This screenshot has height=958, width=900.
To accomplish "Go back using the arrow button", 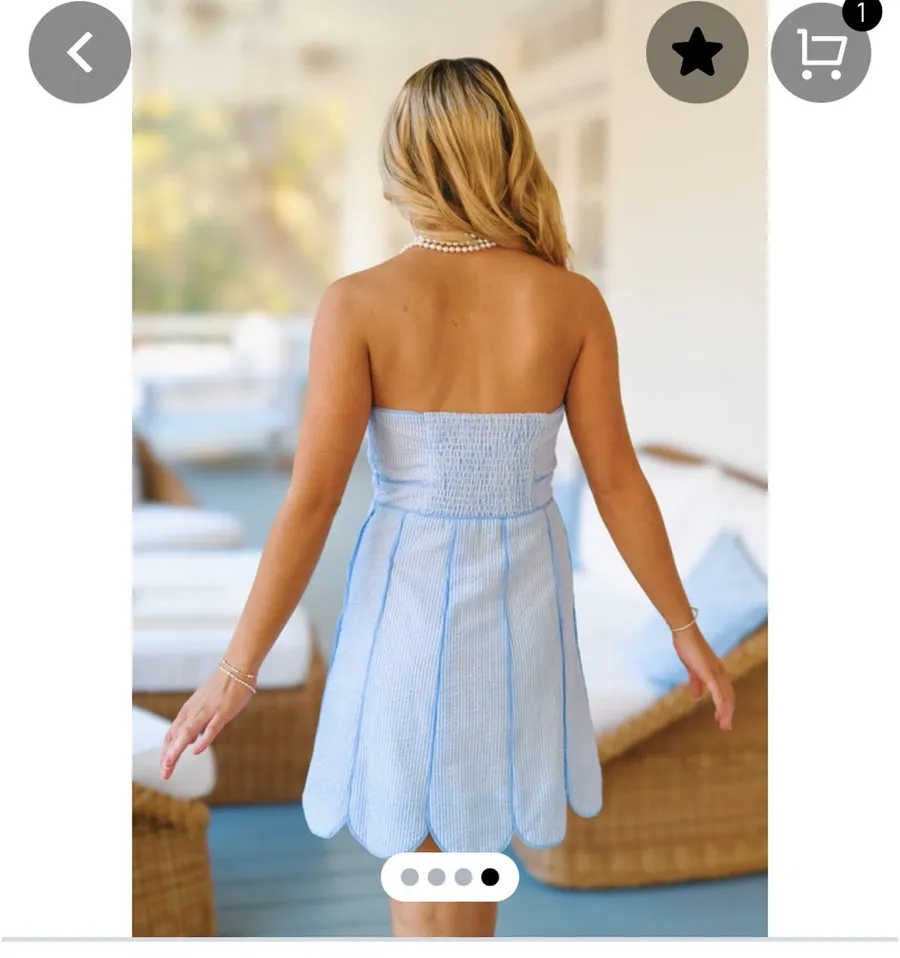I will click(x=80, y=53).
